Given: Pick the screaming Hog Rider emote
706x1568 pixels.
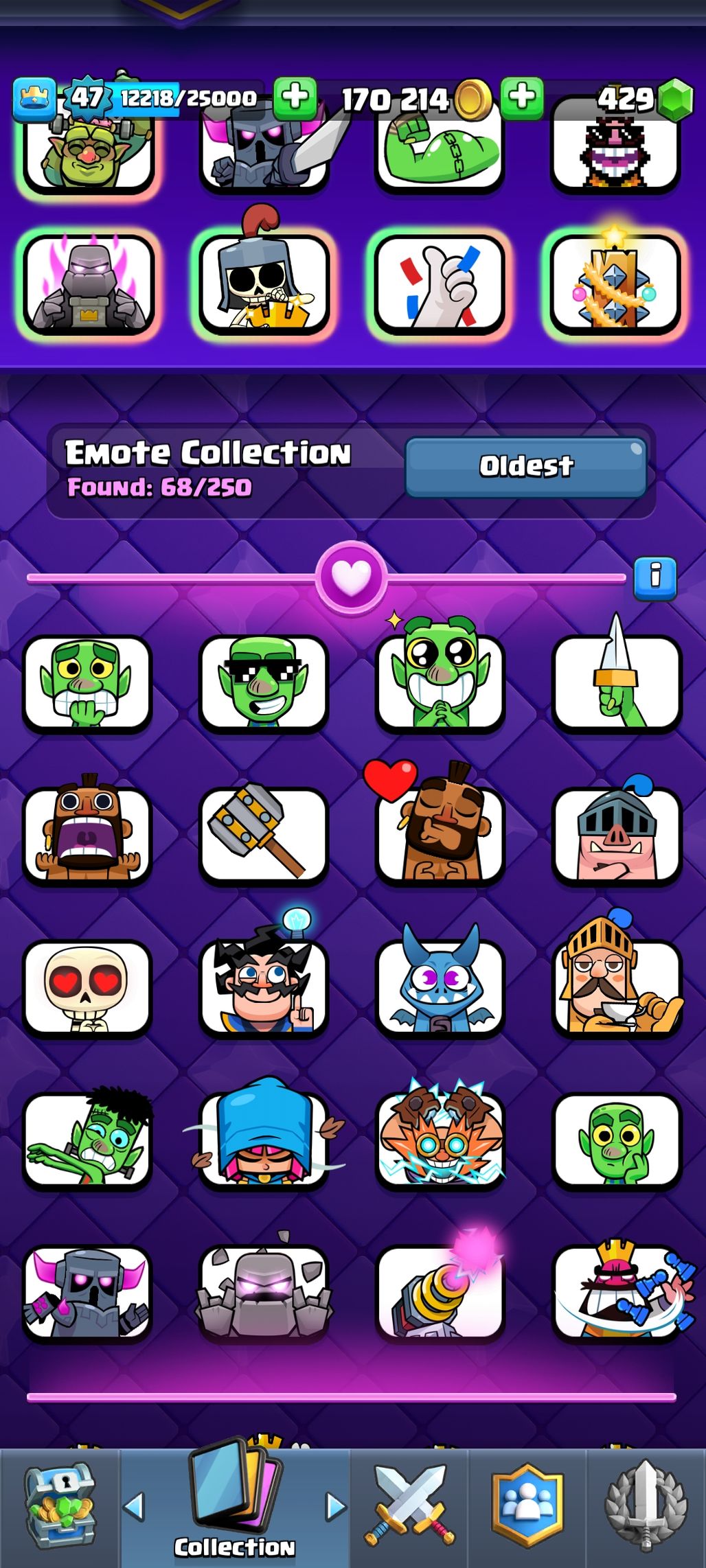Looking at the screenshot, I should coord(87,834).
